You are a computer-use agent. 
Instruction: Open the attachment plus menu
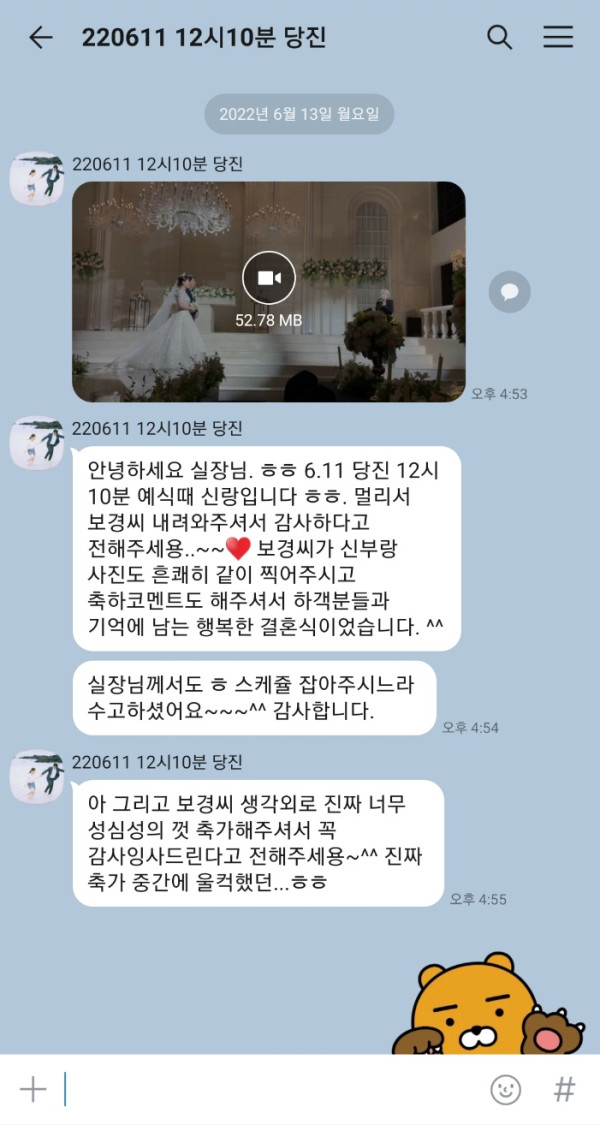click(x=33, y=1089)
